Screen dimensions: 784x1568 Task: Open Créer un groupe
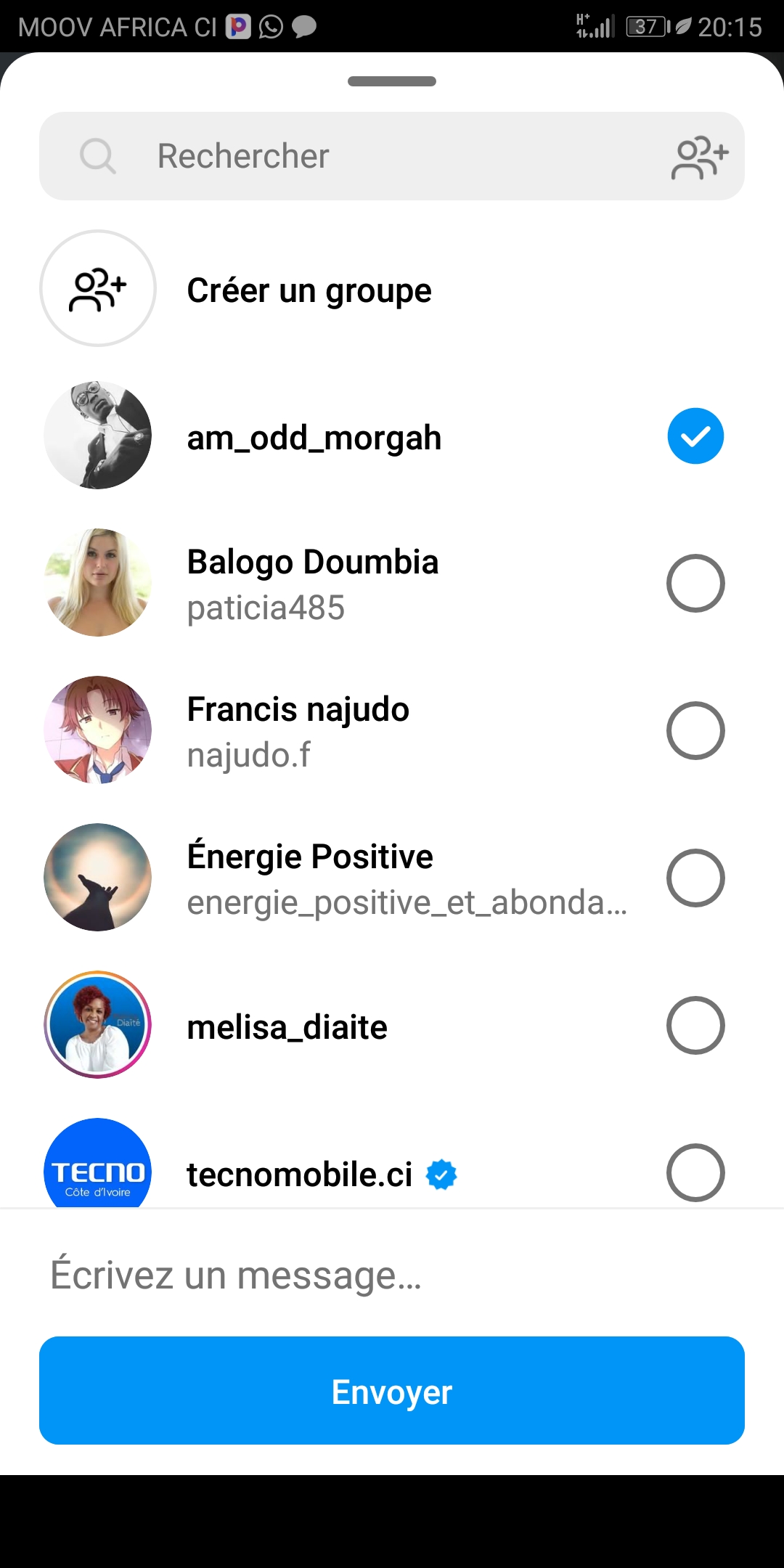click(x=309, y=290)
